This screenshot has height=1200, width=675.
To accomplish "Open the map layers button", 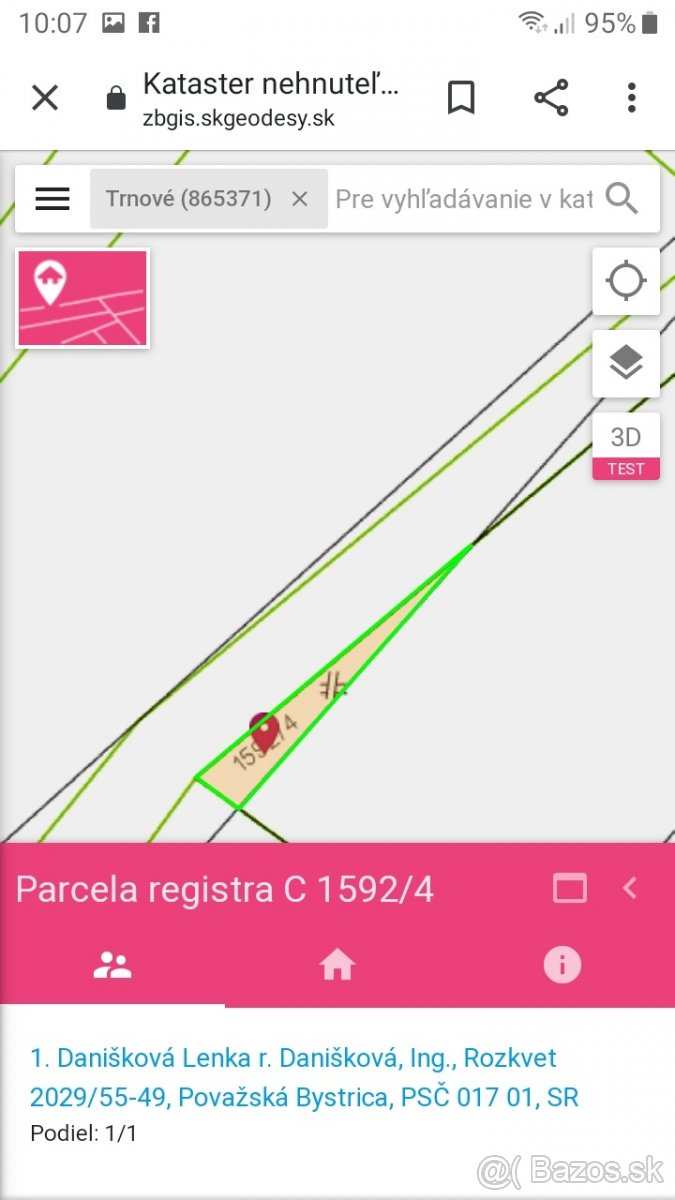I will click(626, 363).
